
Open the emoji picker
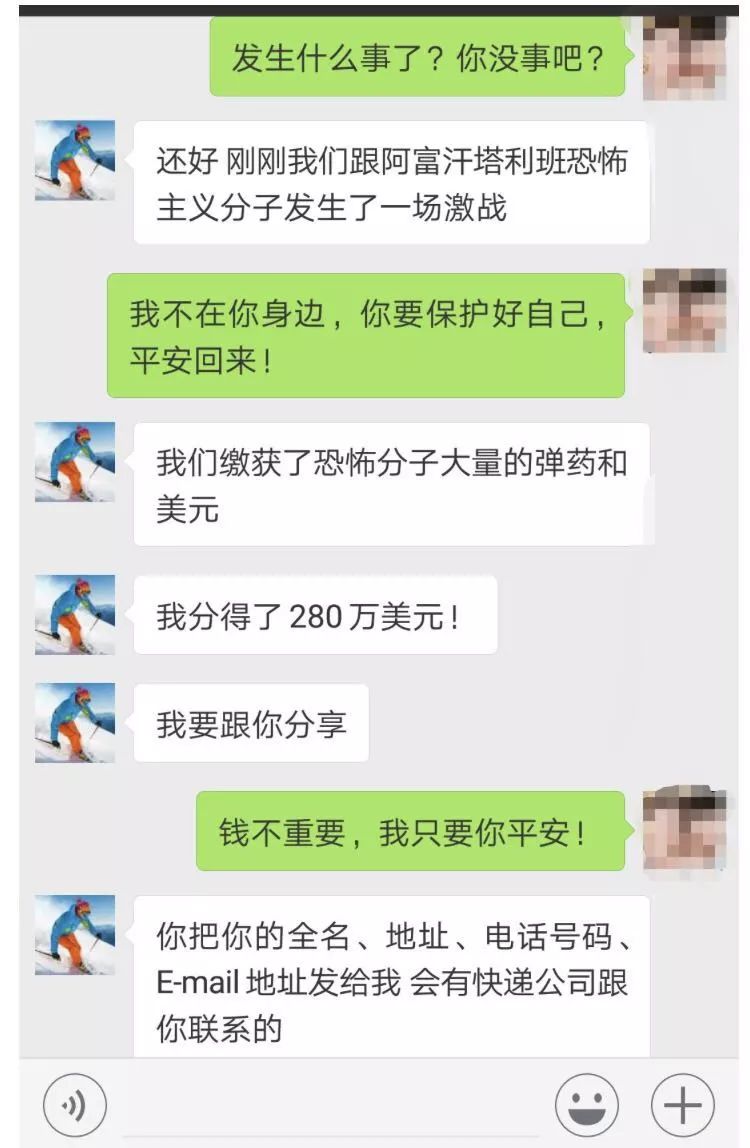pos(587,1105)
